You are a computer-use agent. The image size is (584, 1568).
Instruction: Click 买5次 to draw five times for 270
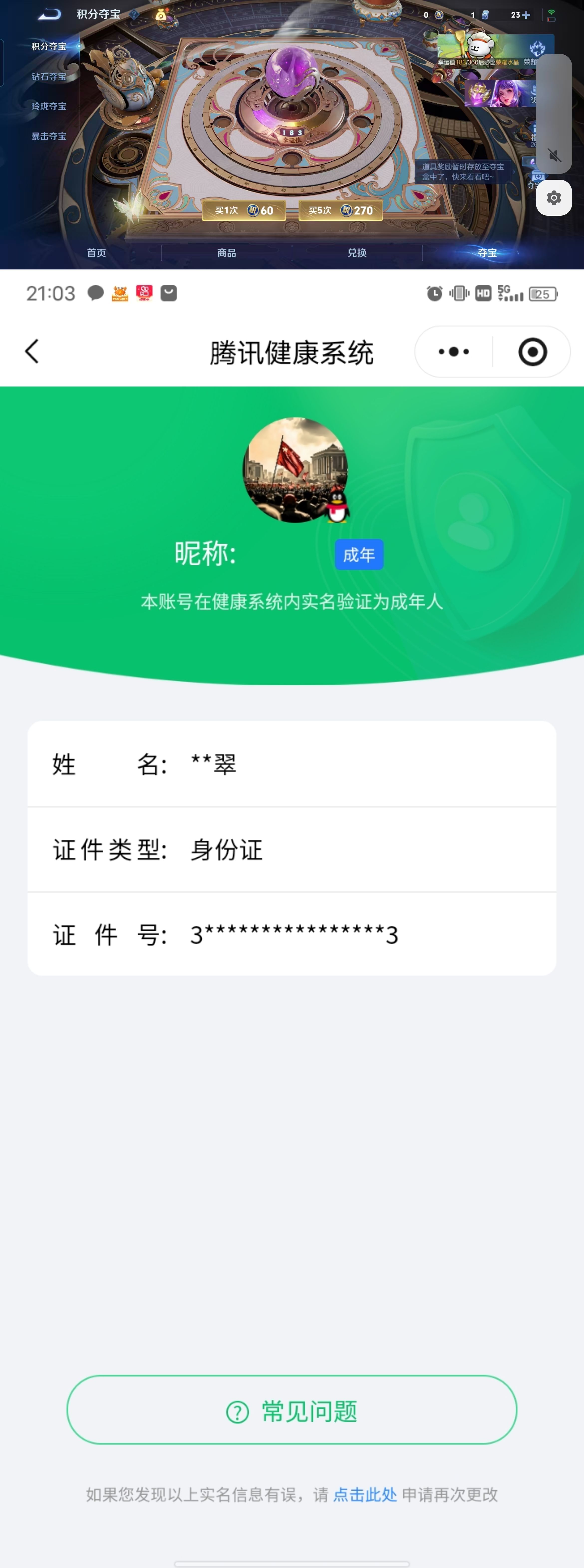tap(341, 209)
